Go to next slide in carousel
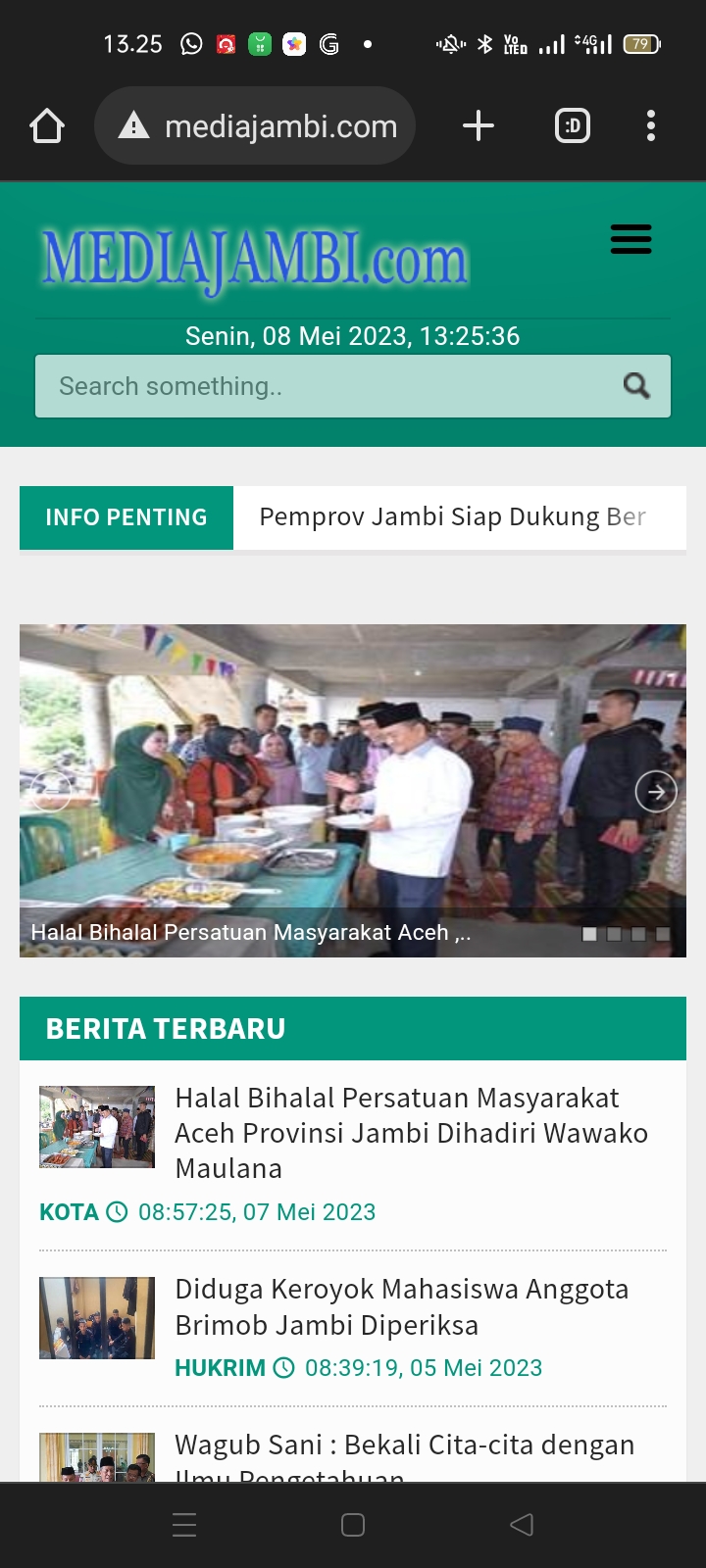 [x=656, y=791]
